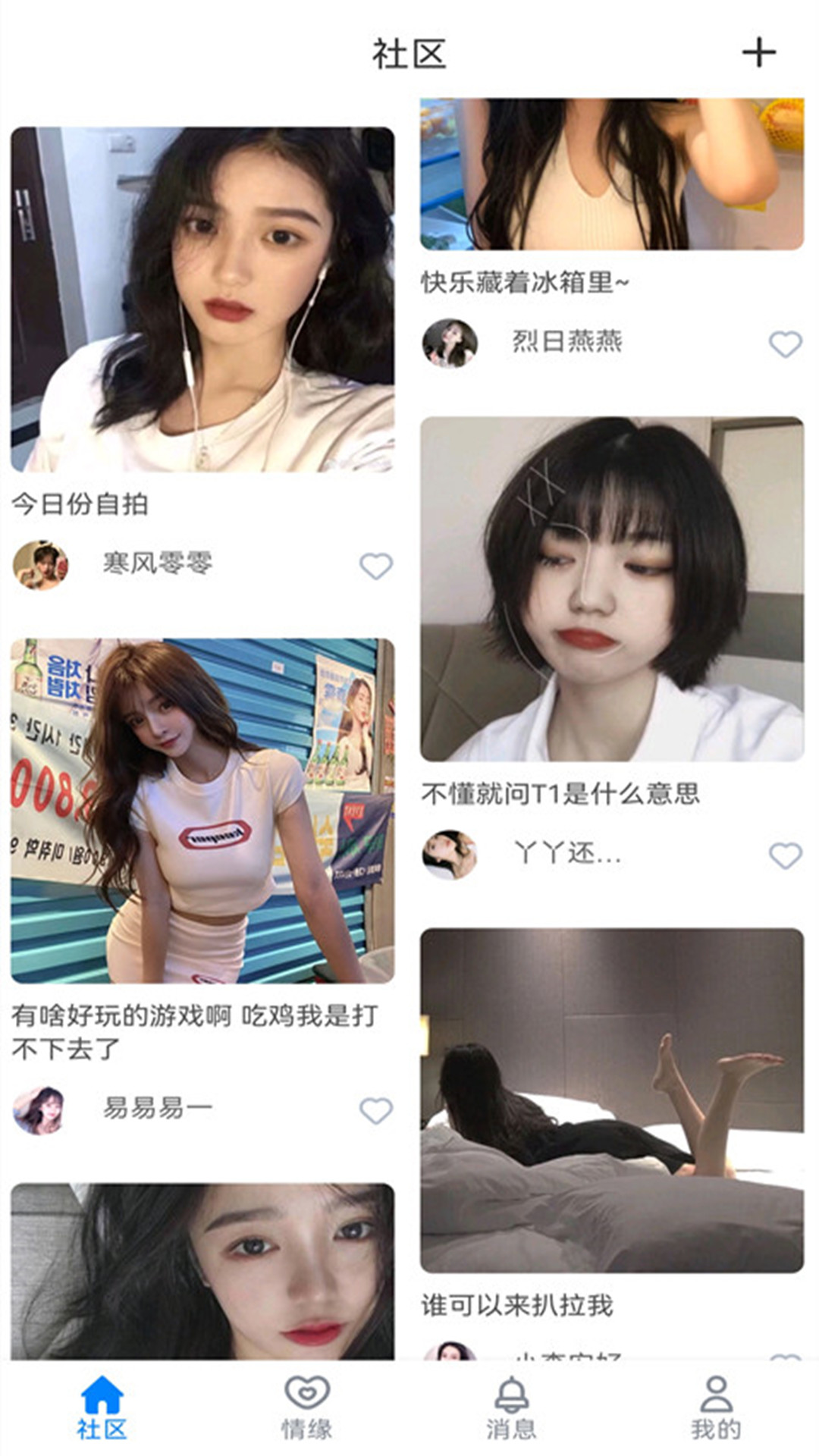
Task: View the 丫丫还… user avatar
Action: pyautogui.click(x=450, y=855)
